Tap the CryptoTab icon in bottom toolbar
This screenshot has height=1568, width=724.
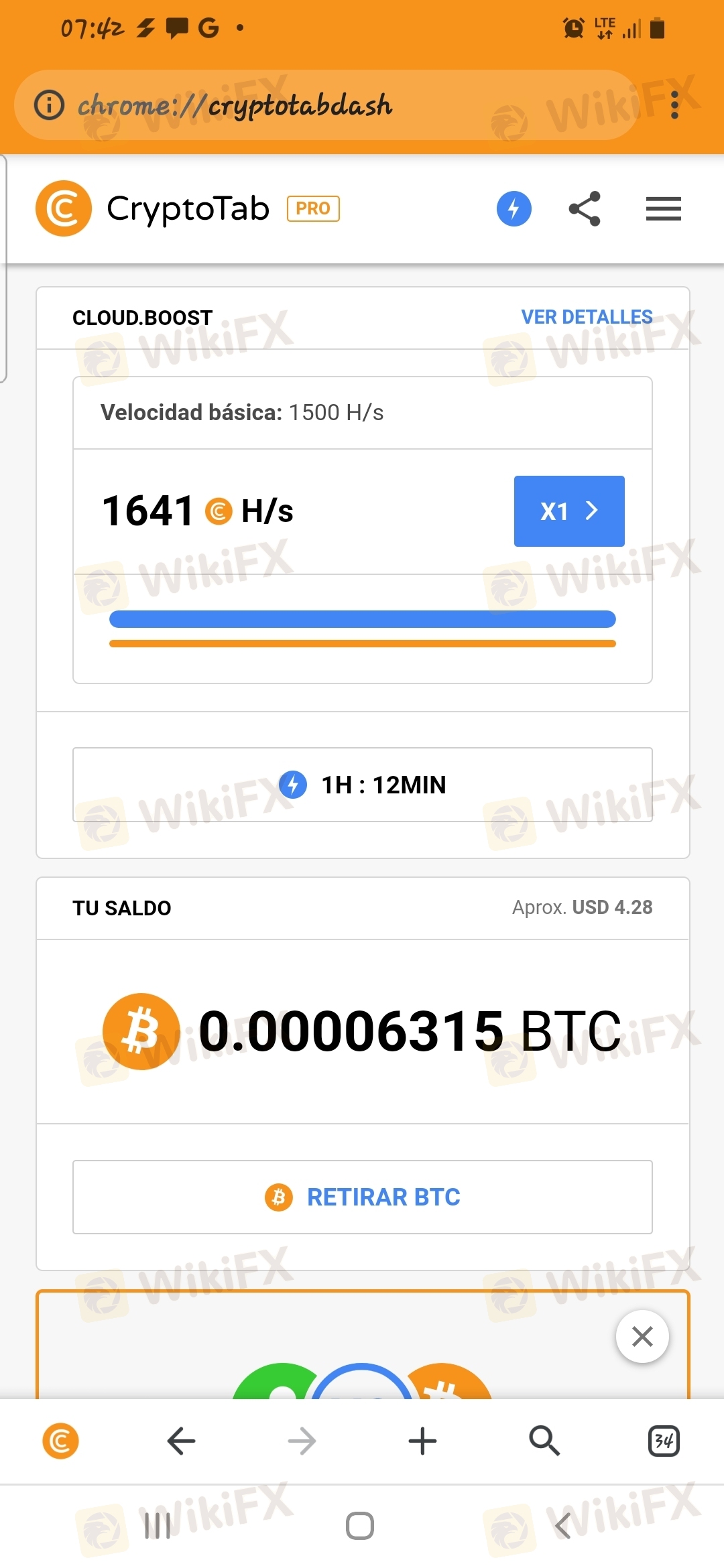click(60, 1441)
